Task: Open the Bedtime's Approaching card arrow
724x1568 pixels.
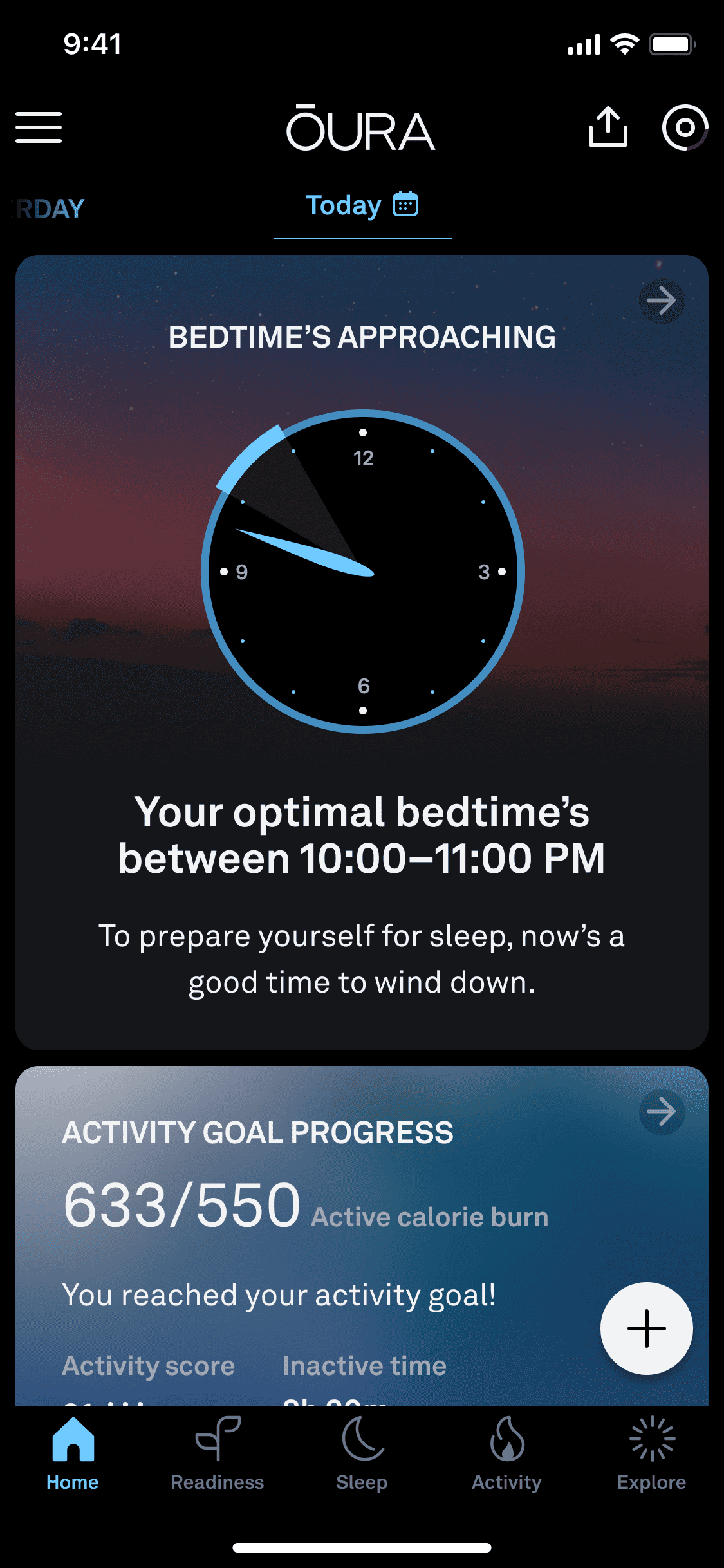Action: tap(661, 301)
